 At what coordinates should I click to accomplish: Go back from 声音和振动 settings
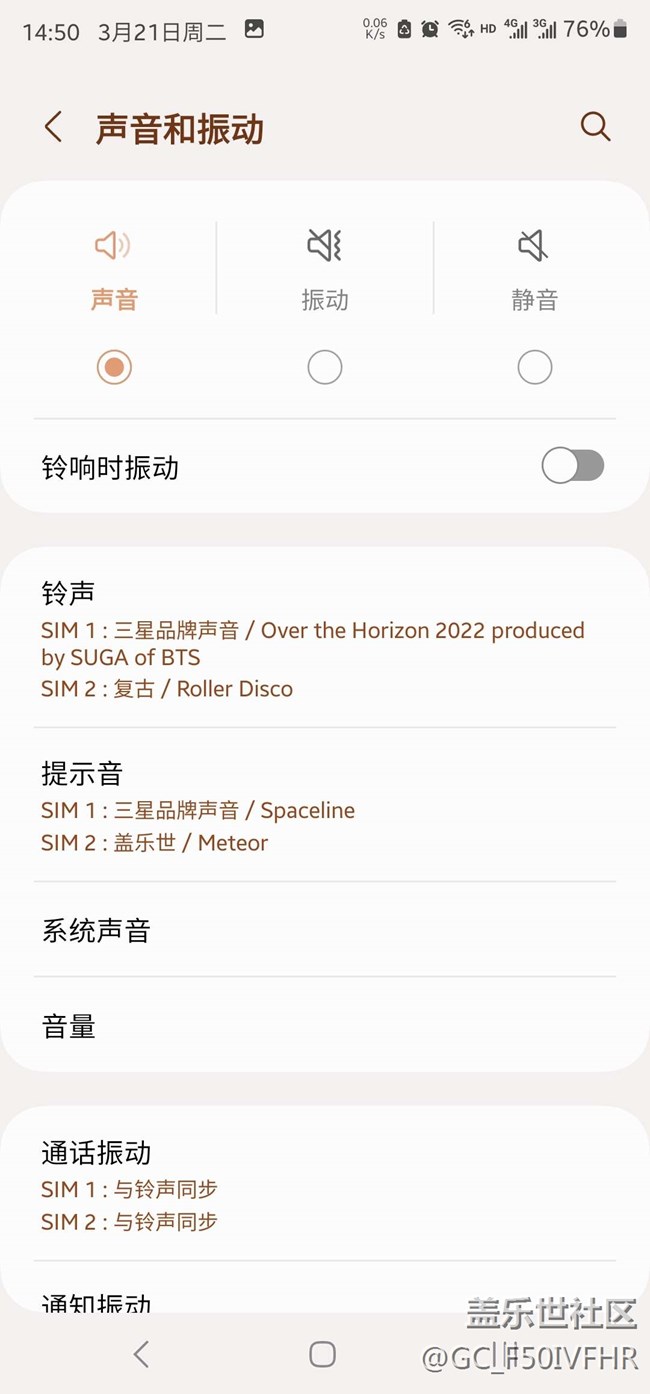(x=53, y=128)
